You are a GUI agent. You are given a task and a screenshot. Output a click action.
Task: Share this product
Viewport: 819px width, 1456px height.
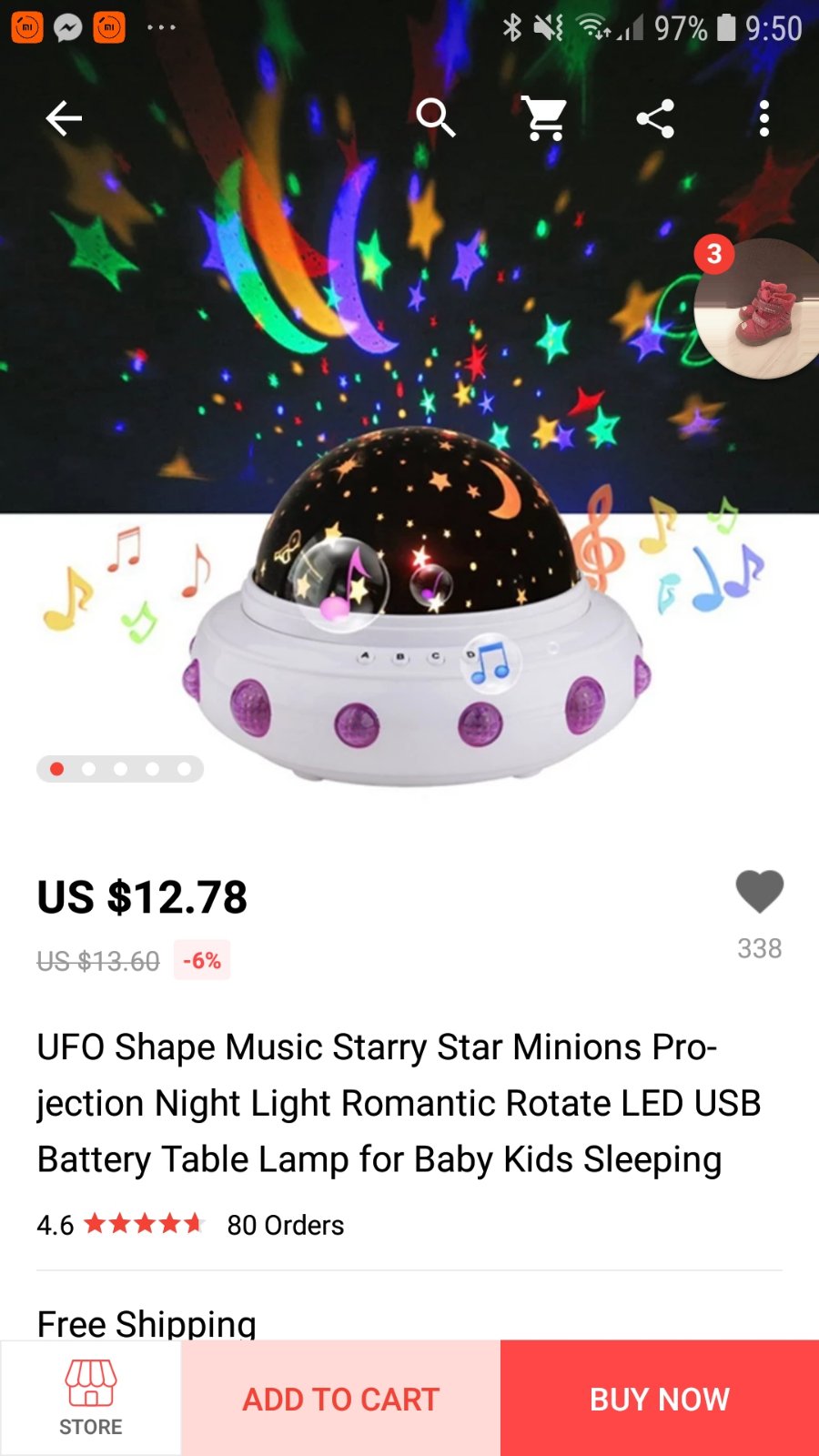[655, 118]
